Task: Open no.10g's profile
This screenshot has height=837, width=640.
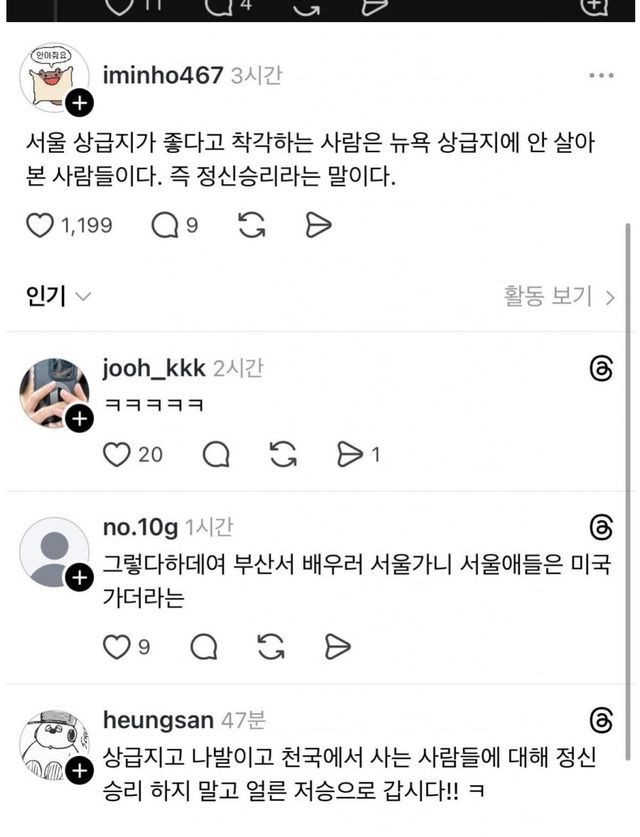Action: 141,527
